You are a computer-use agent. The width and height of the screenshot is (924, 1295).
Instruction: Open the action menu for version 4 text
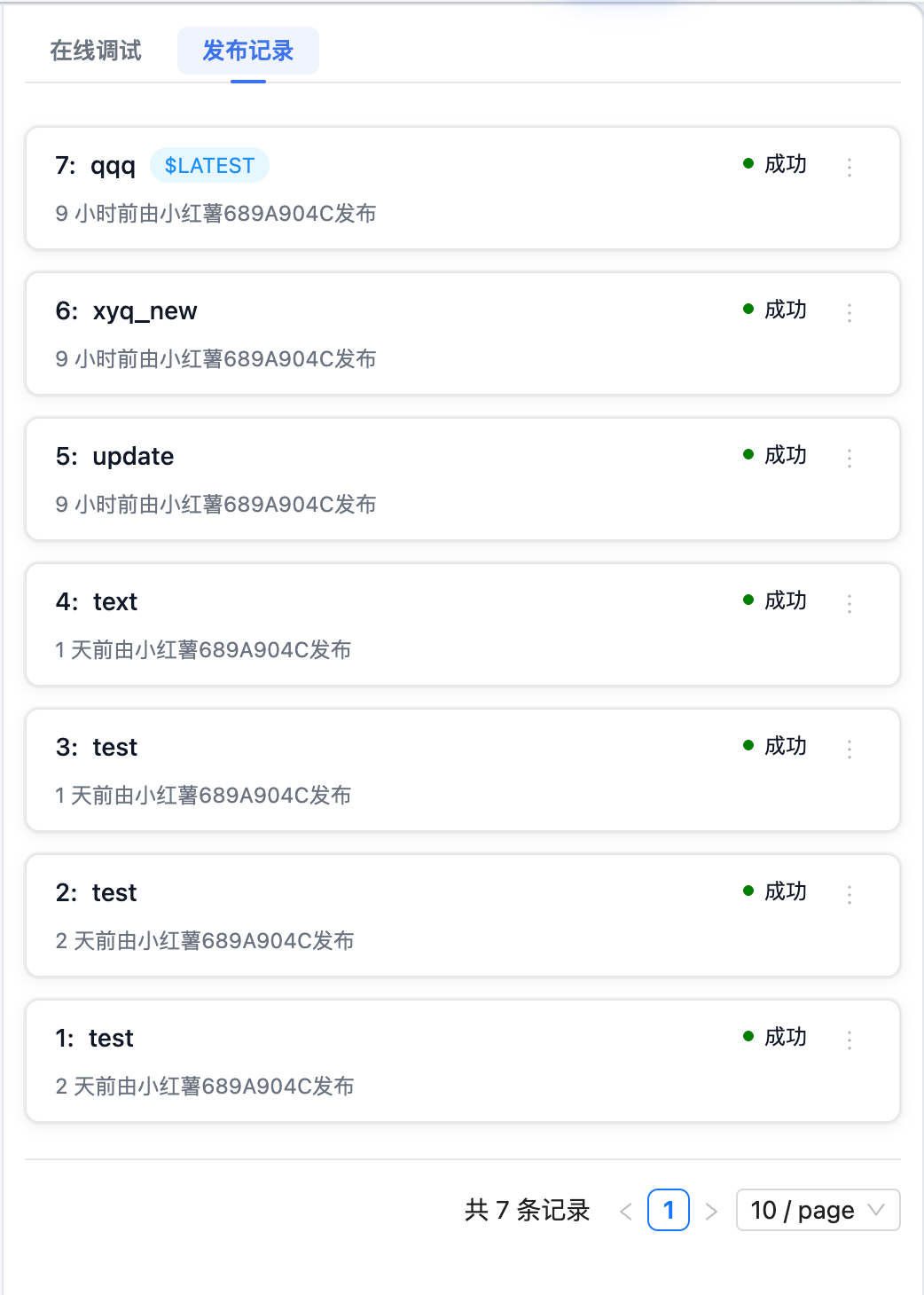849,603
